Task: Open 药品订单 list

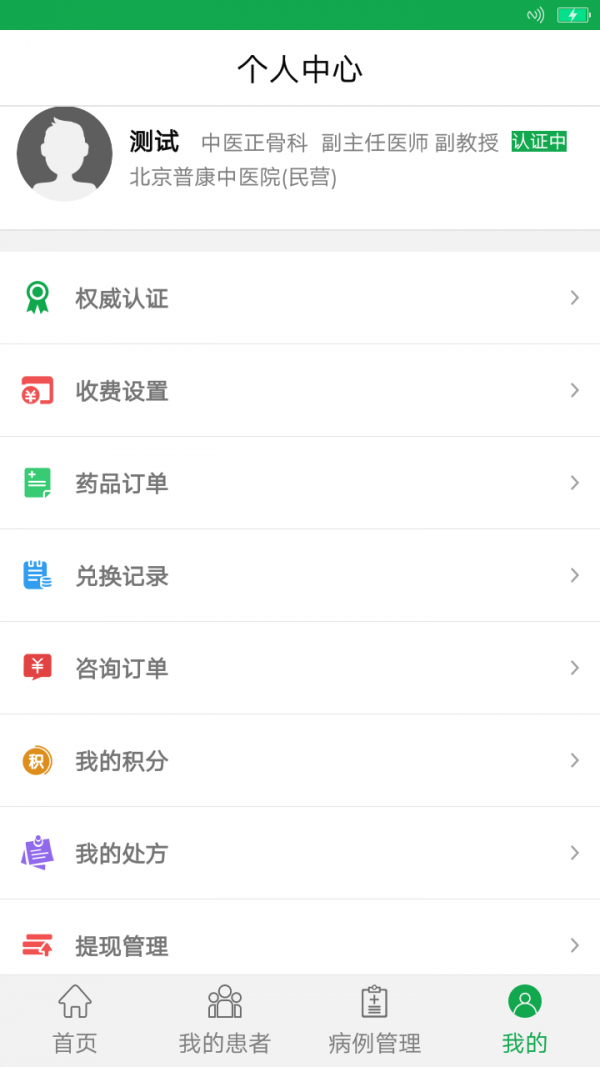Action: [300, 483]
